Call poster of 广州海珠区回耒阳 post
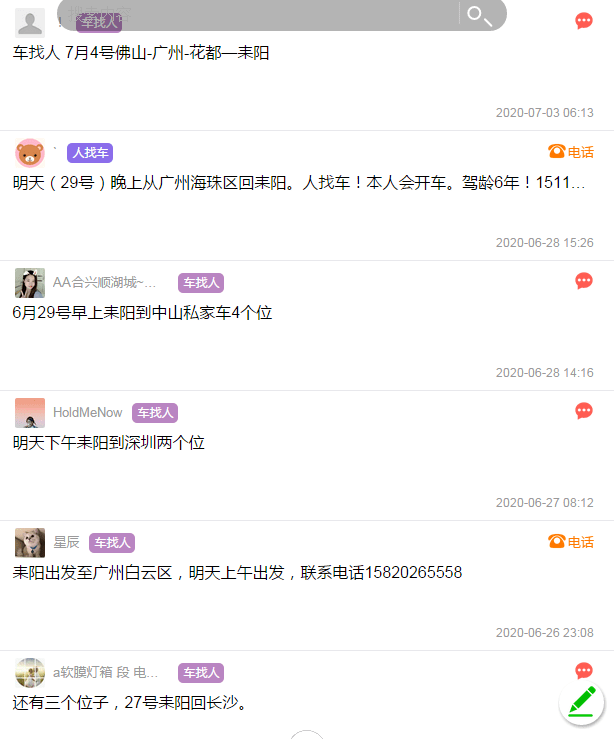The height and width of the screenshot is (739, 614). click(x=571, y=152)
